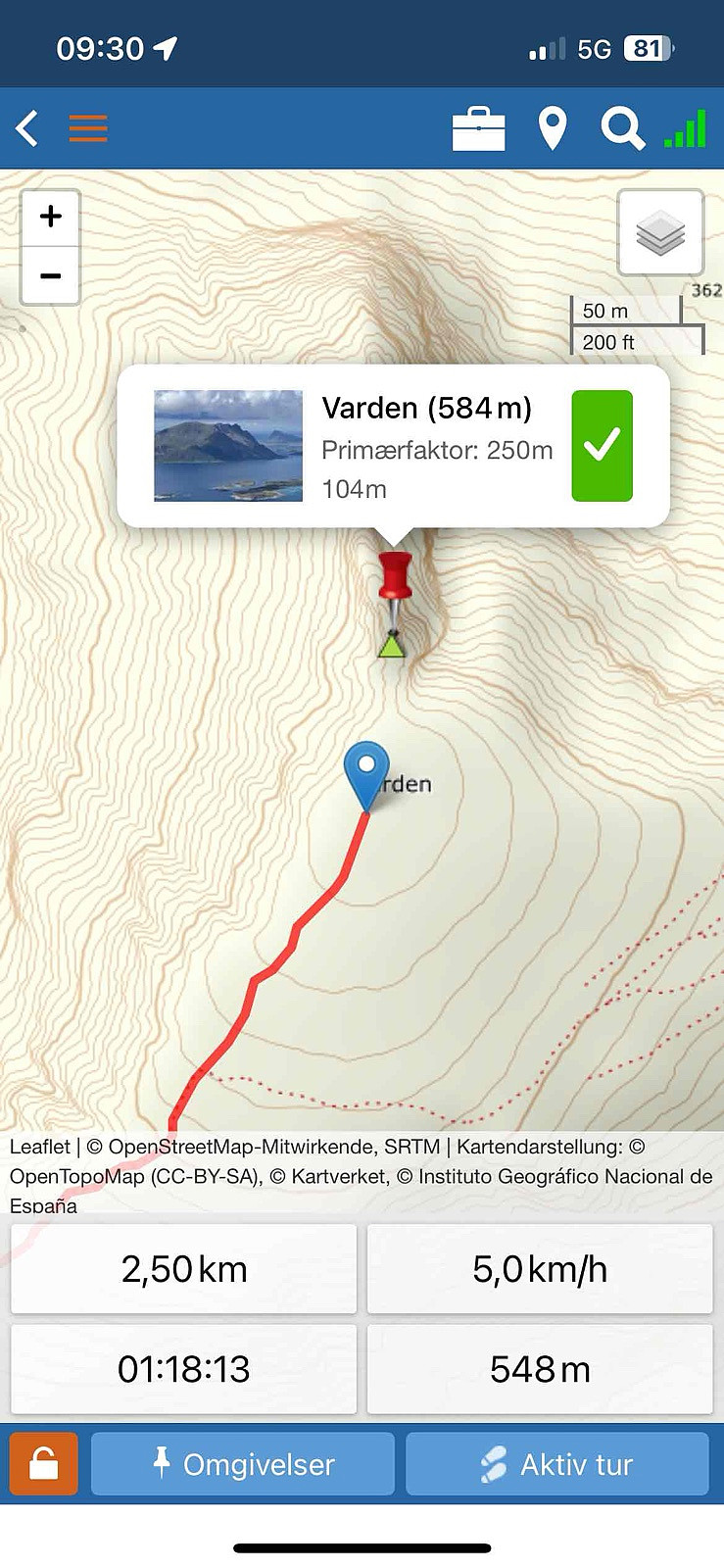Image resolution: width=724 pixels, height=1568 pixels.
Task: Open Omgivelser
Action: [x=243, y=1464]
